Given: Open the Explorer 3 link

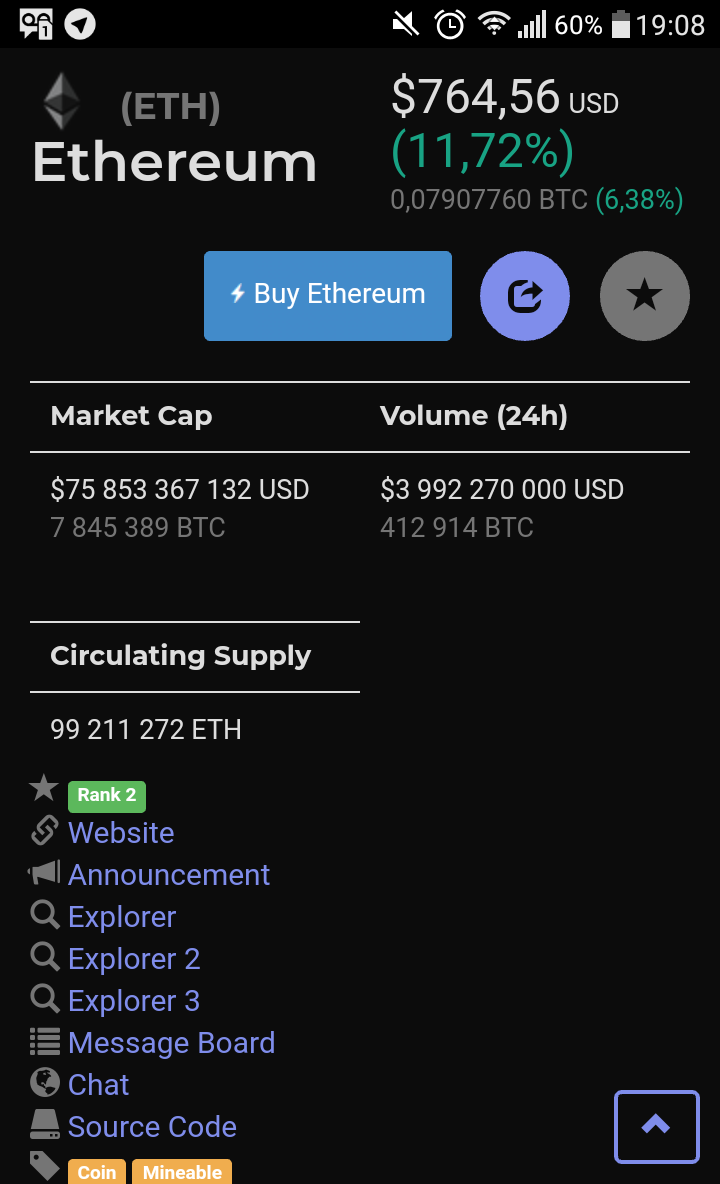Looking at the screenshot, I should coord(134,1001).
